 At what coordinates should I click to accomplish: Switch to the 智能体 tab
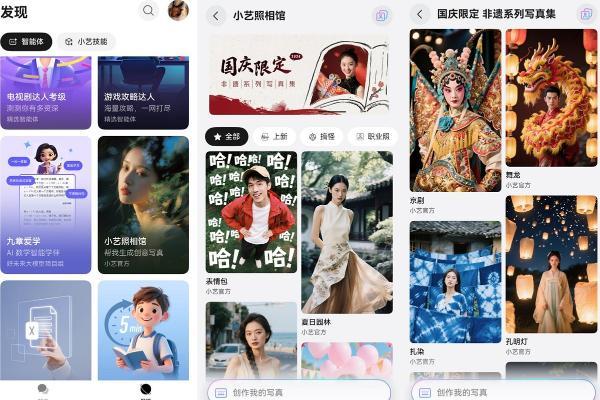tap(27, 42)
